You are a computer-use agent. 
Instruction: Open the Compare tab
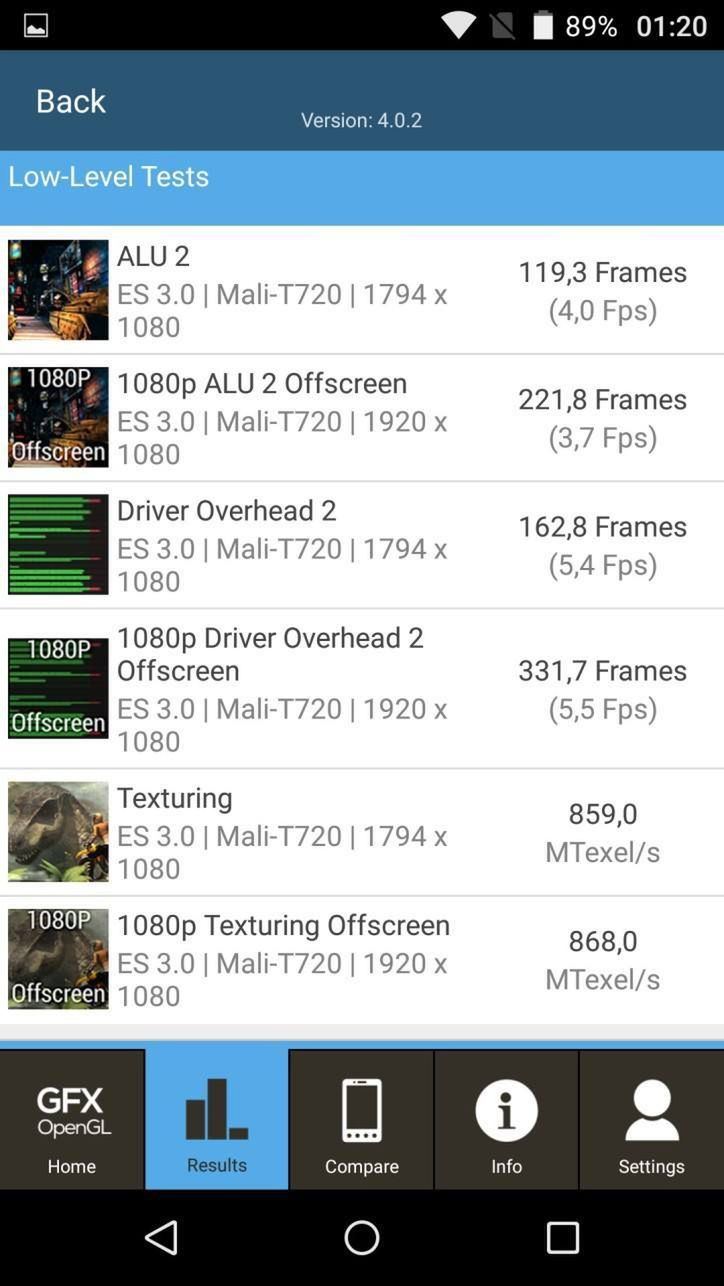361,1120
